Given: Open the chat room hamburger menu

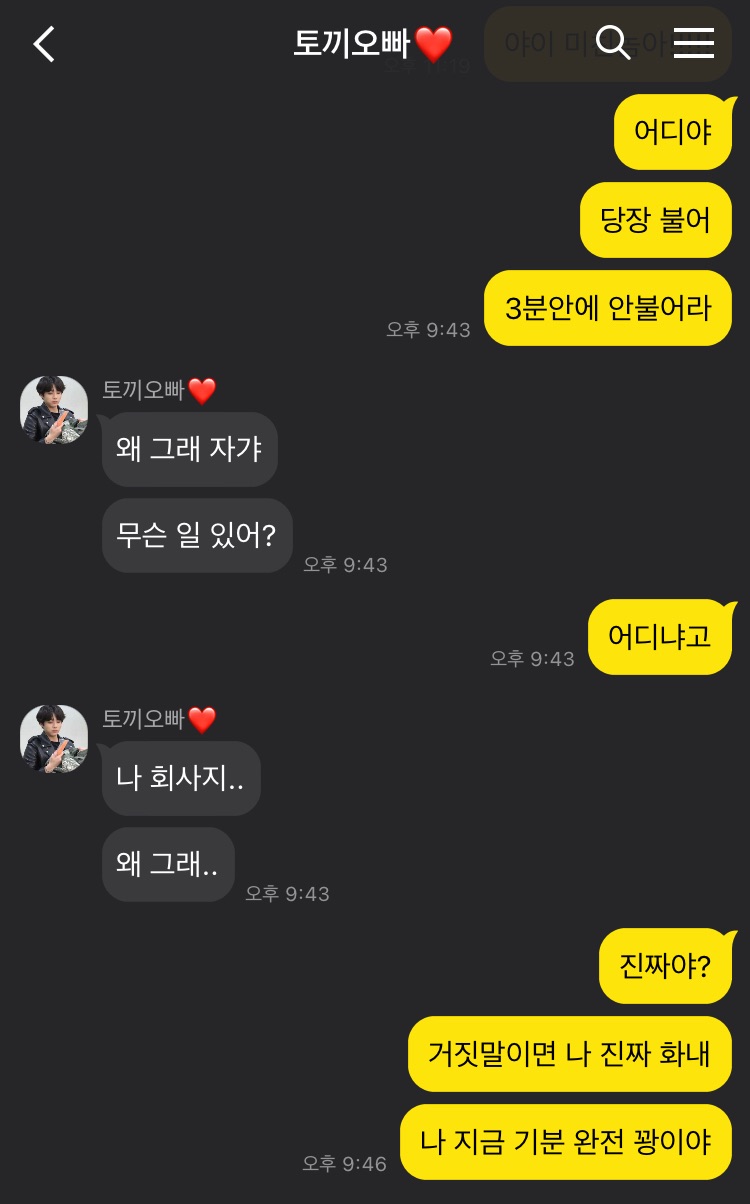Looking at the screenshot, I should (x=693, y=43).
